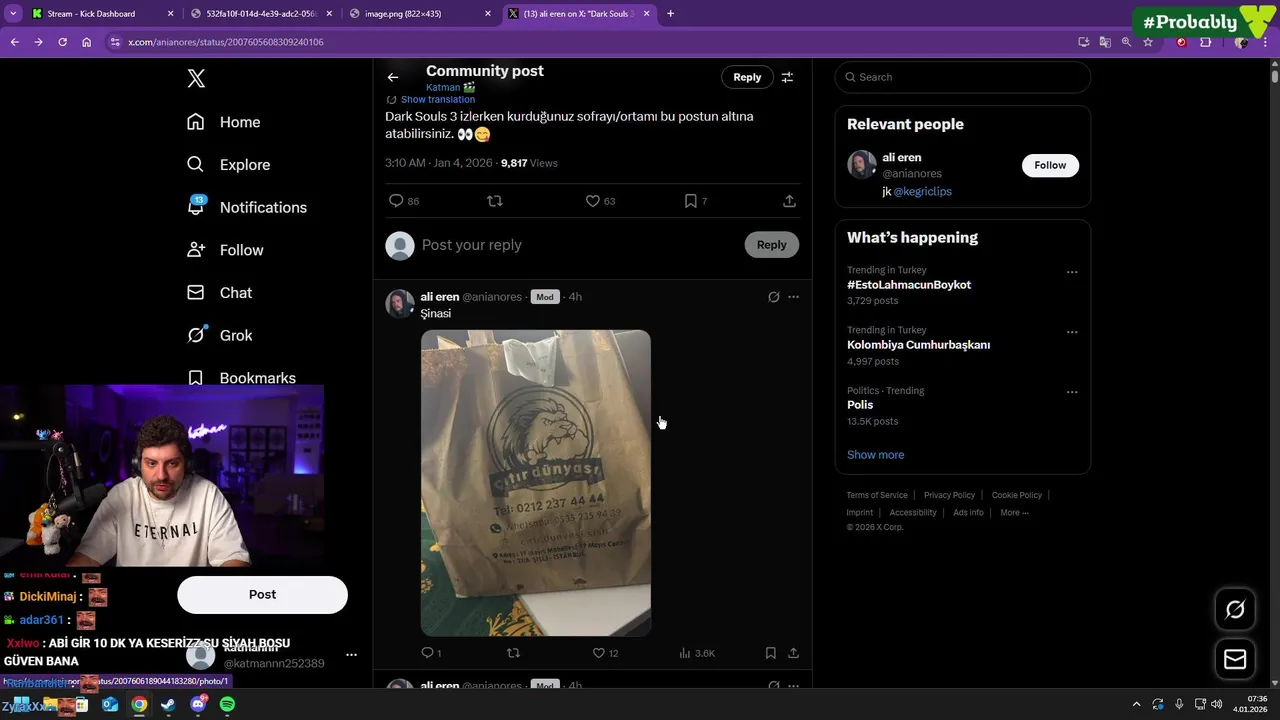The height and width of the screenshot is (720, 1280).
Task: Open Grok from the sidebar
Action: tap(235, 336)
